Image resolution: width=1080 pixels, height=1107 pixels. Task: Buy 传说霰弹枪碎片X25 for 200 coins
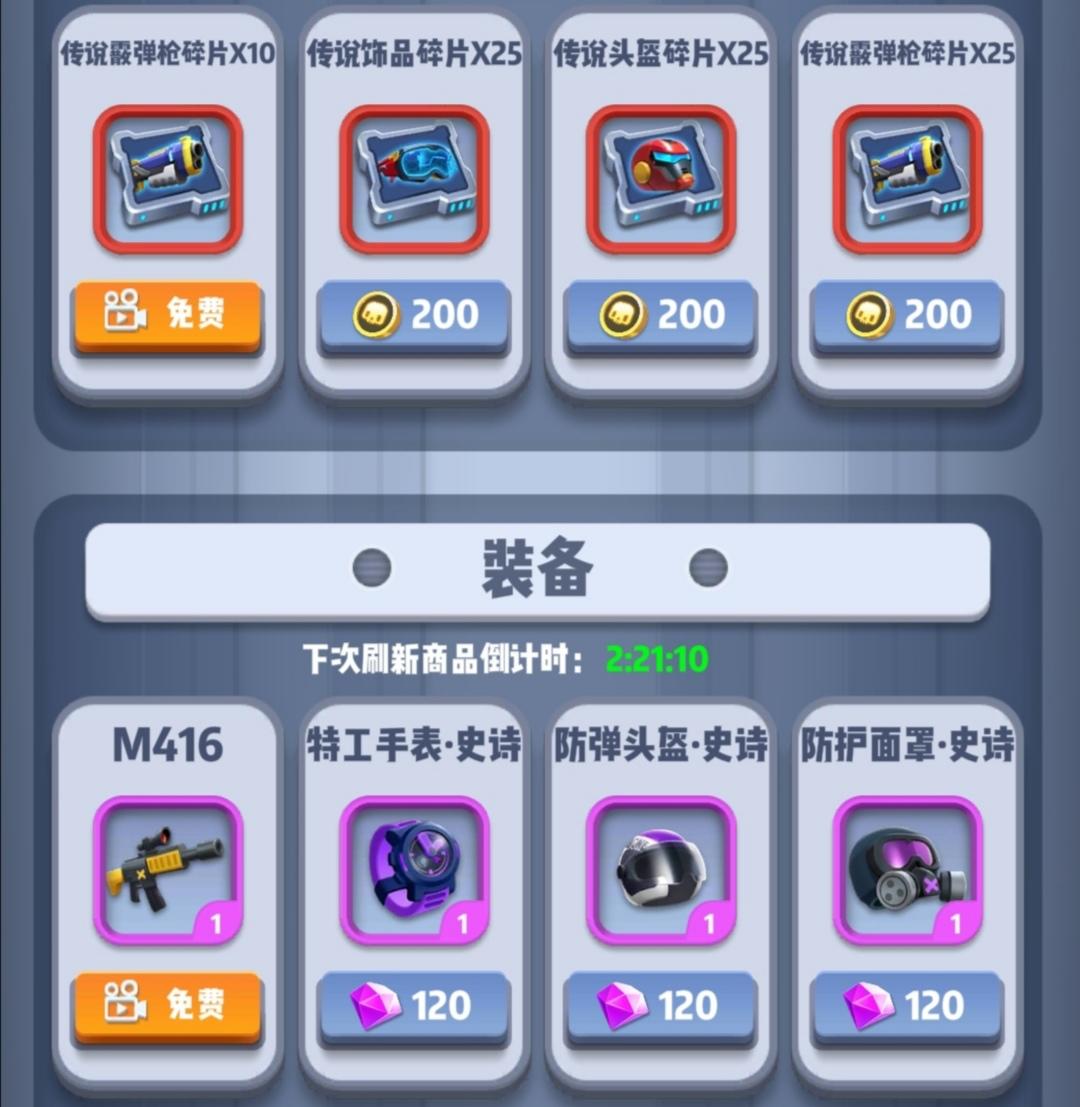pyautogui.click(x=907, y=315)
